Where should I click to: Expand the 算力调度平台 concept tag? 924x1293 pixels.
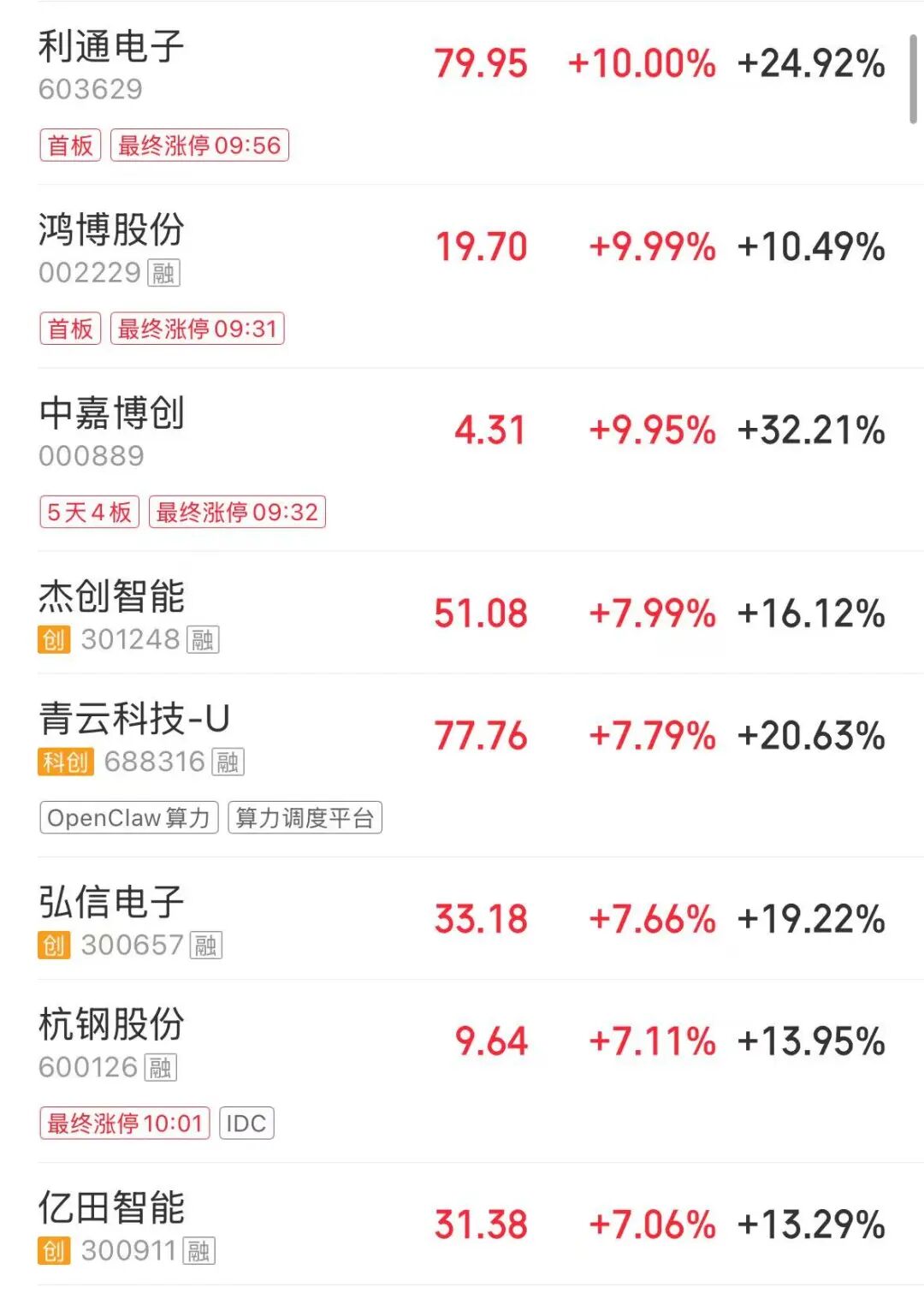[306, 817]
